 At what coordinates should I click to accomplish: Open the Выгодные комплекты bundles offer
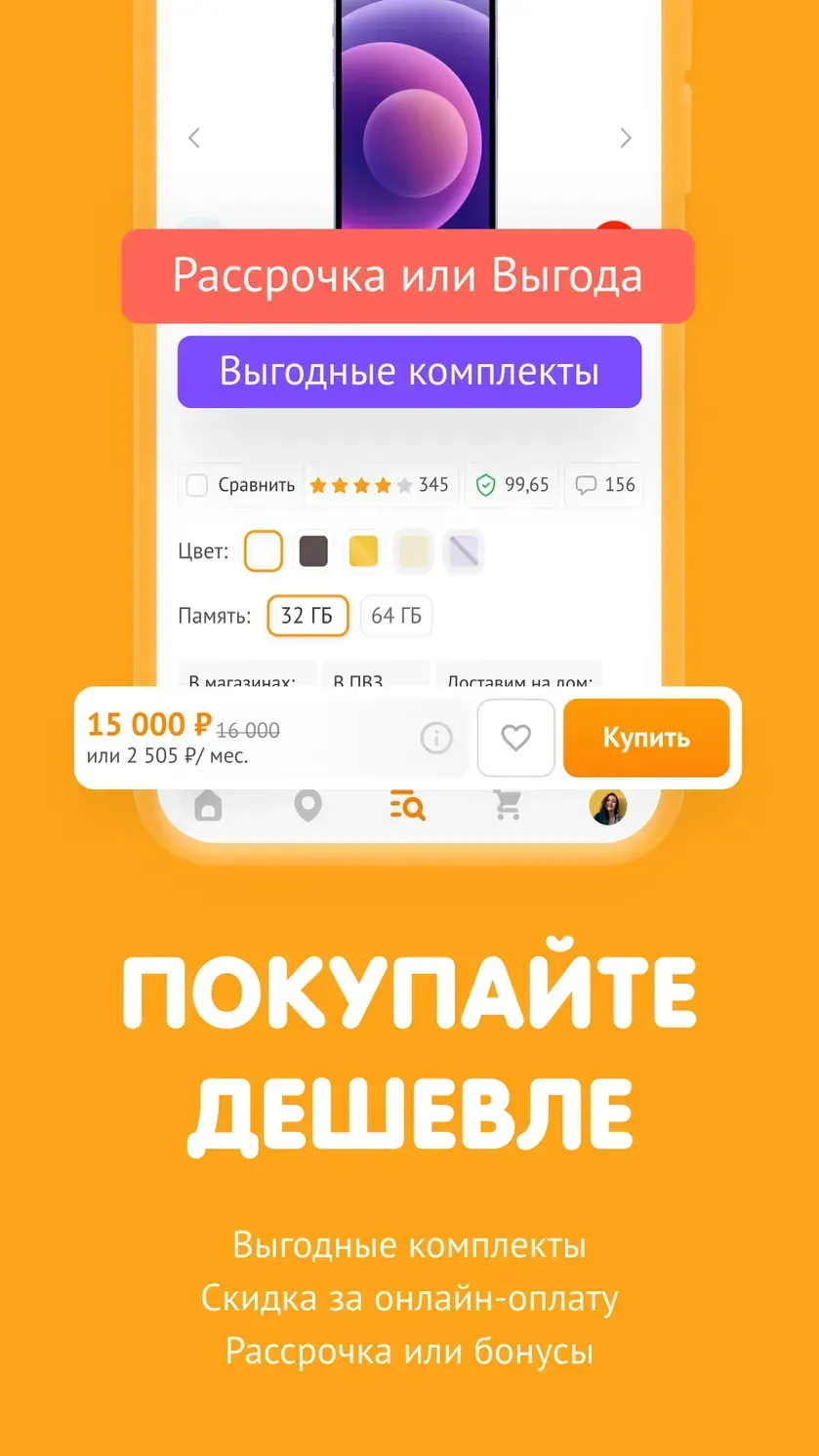[408, 371]
